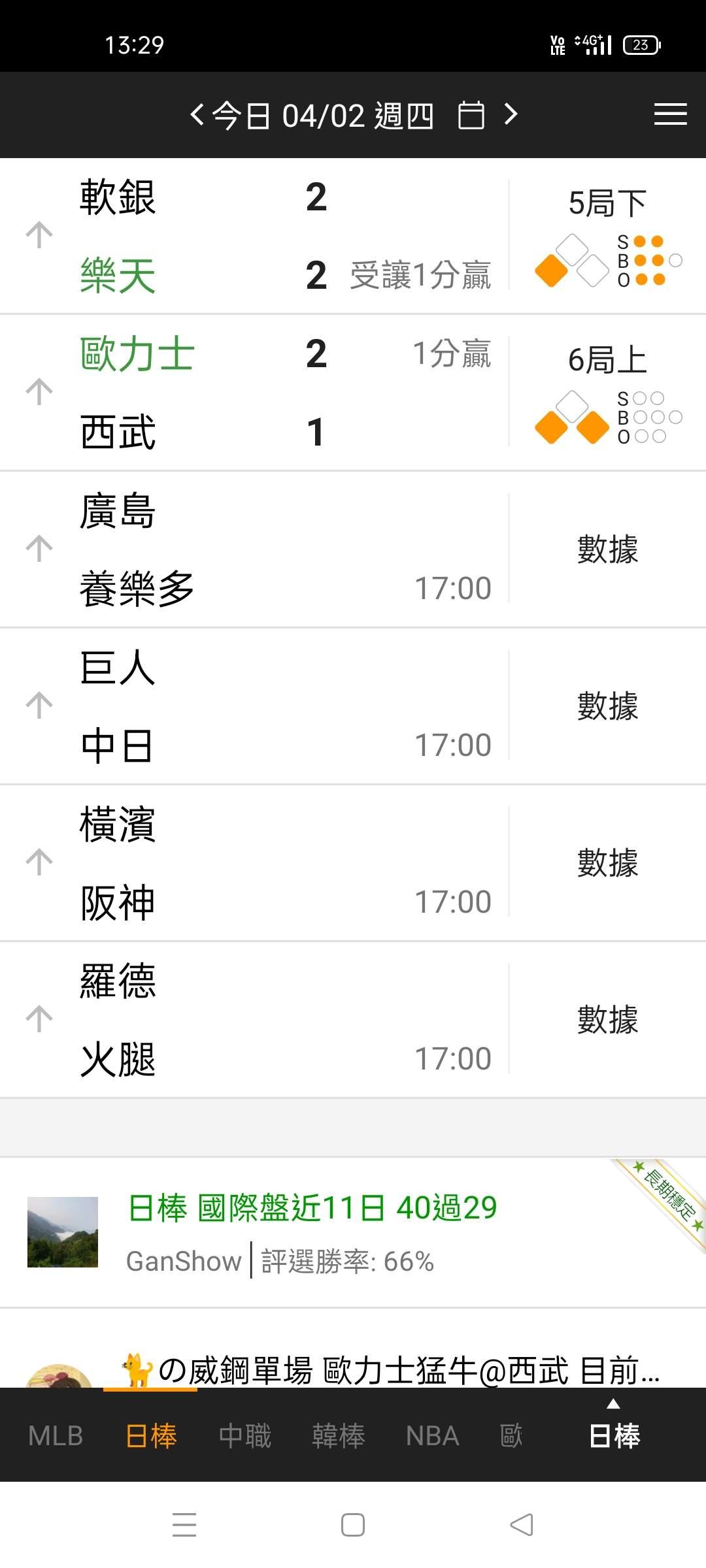Go to the previous day

[197, 115]
